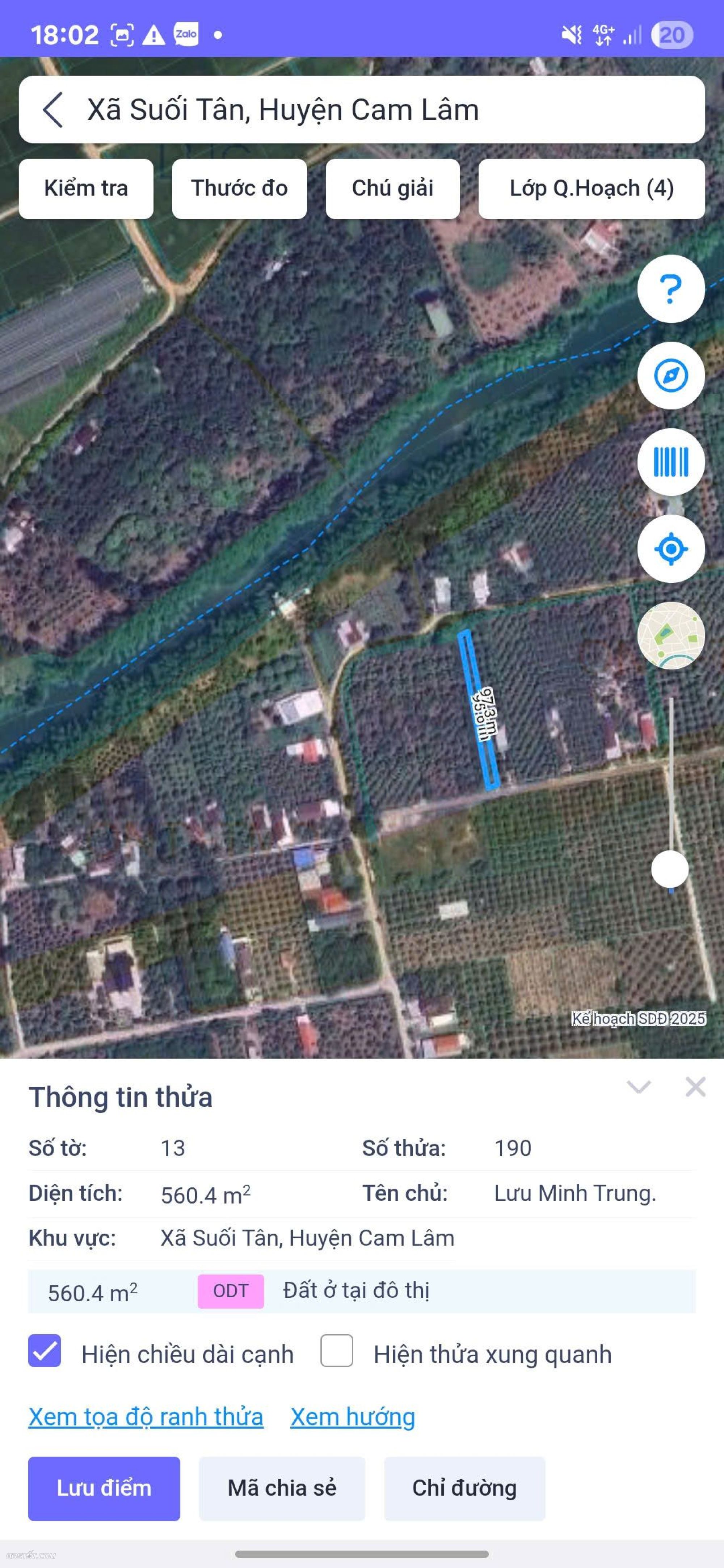This screenshot has height=1568, width=724.
Task: Center map on my location
Action: (x=670, y=549)
